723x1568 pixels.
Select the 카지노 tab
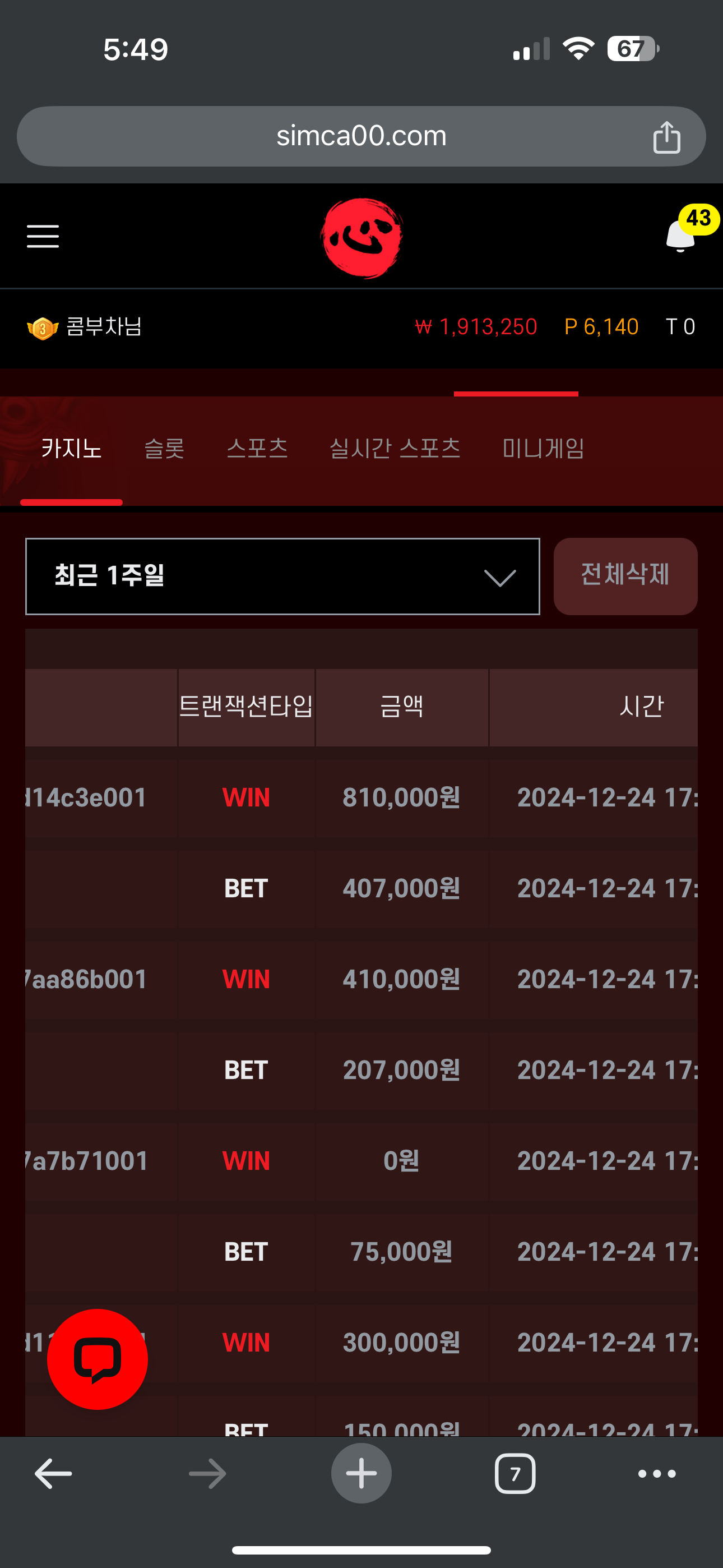tap(71, 449)
